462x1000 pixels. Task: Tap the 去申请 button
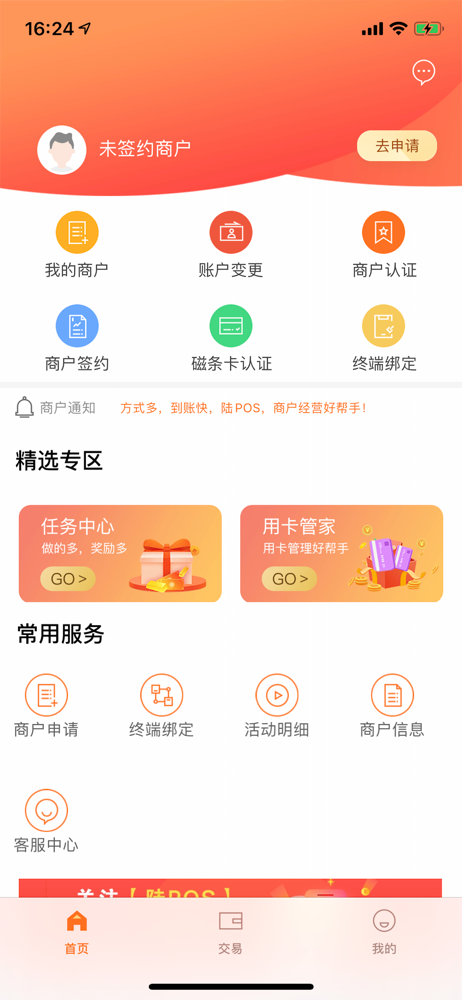point(397,146)
